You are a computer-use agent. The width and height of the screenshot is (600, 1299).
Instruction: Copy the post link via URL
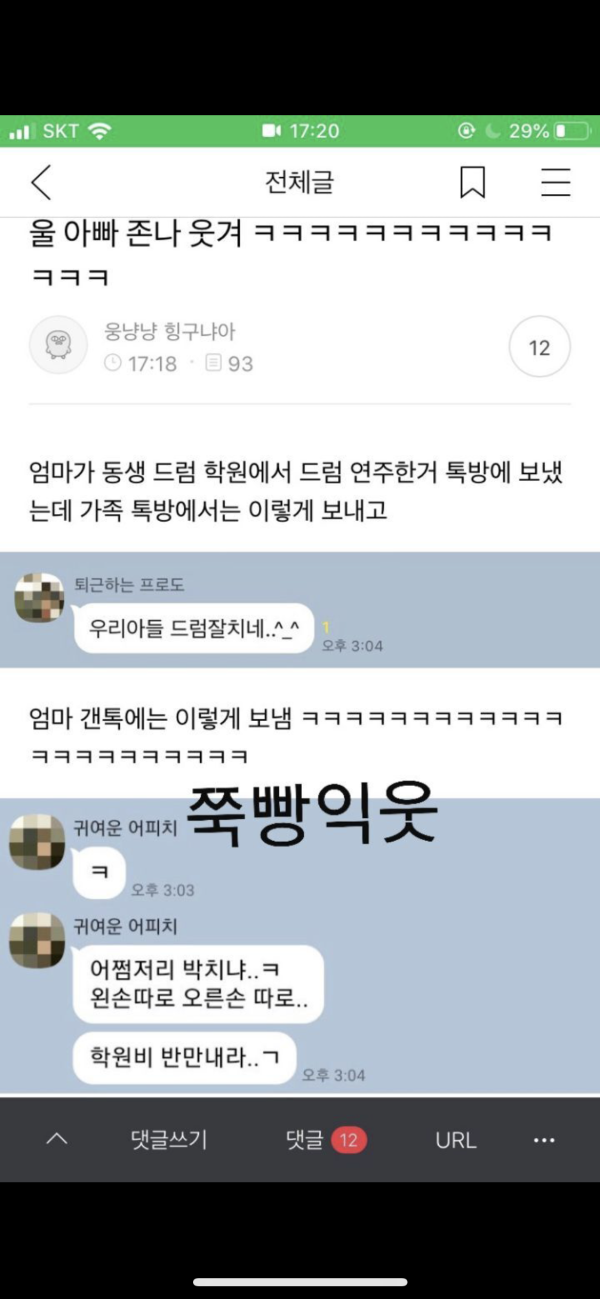455,1140
